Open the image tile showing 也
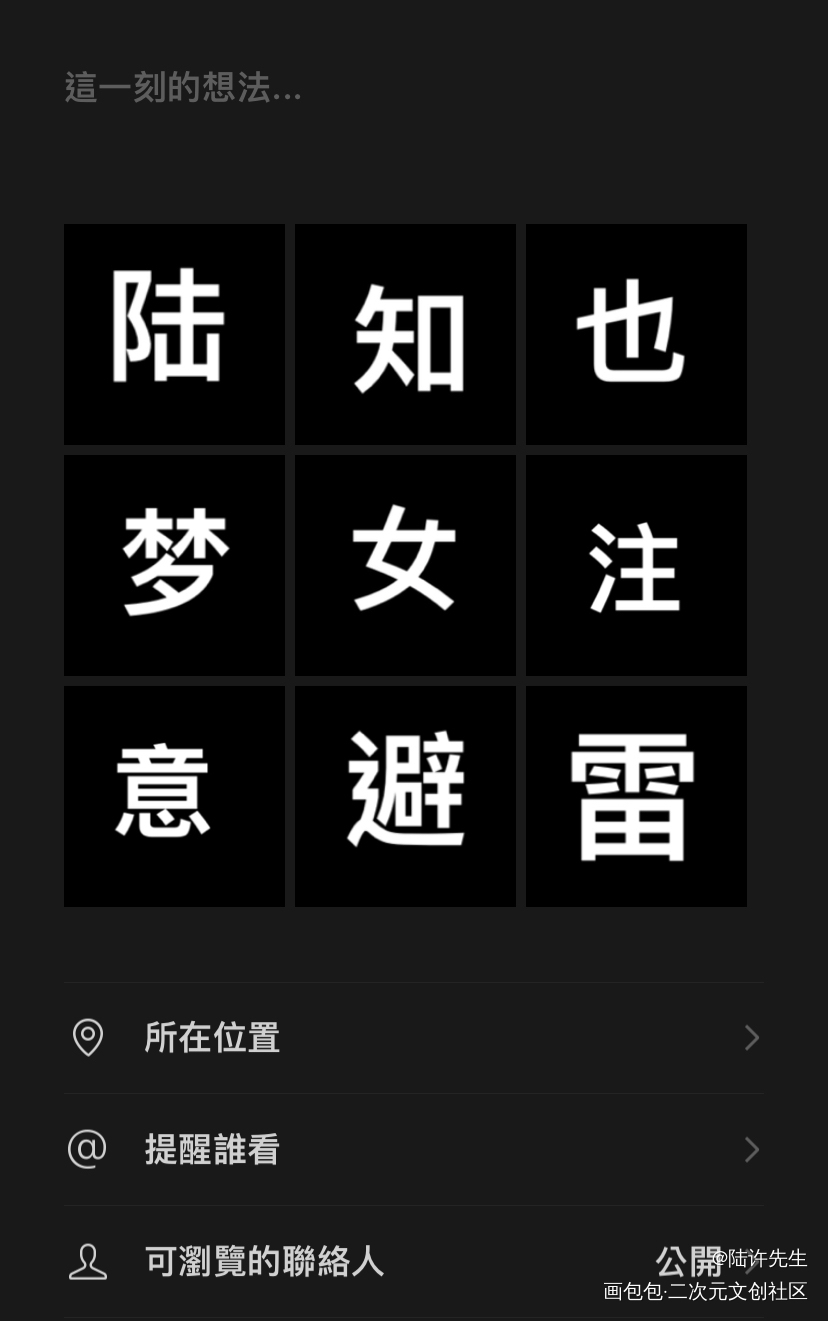 [x=636, y=334]
